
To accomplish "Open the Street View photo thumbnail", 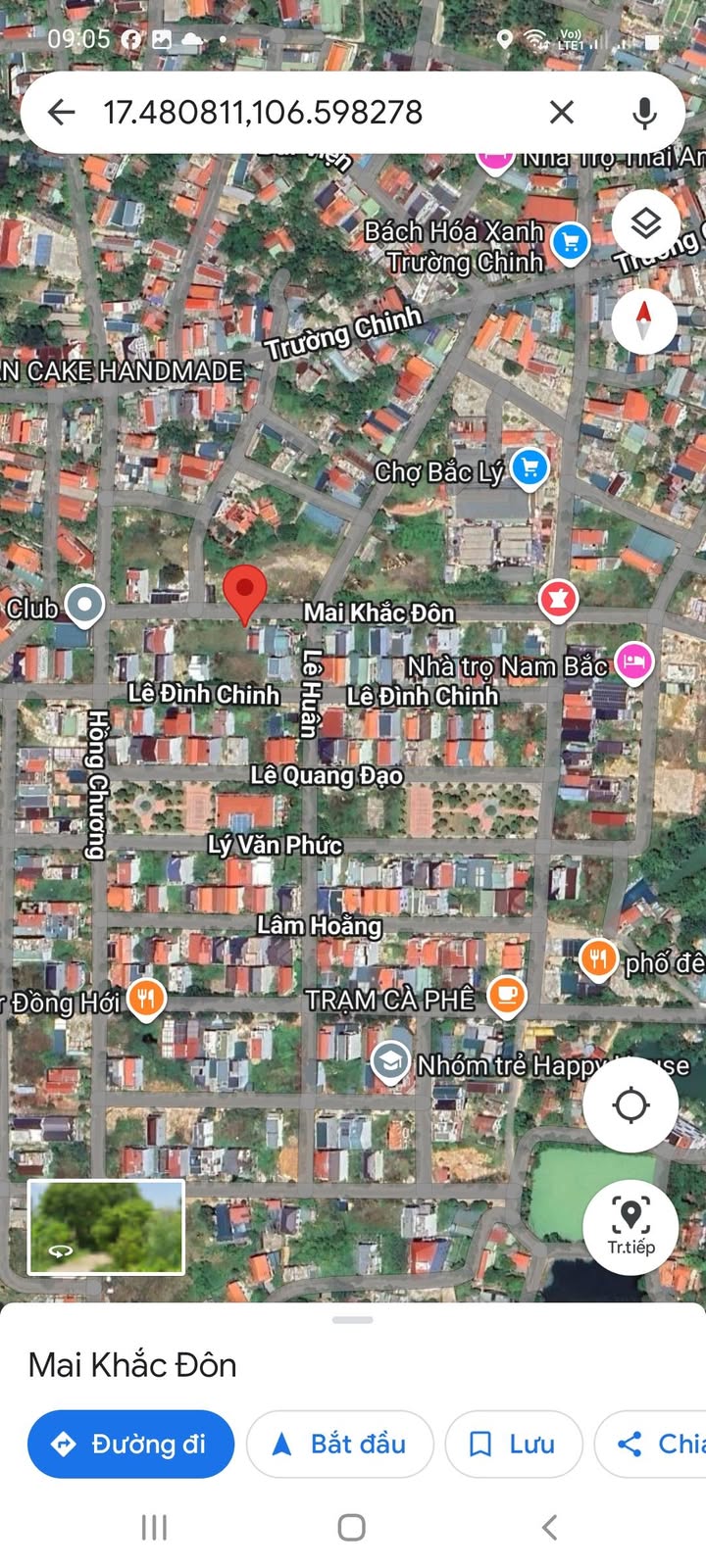I will point(106,1227).
